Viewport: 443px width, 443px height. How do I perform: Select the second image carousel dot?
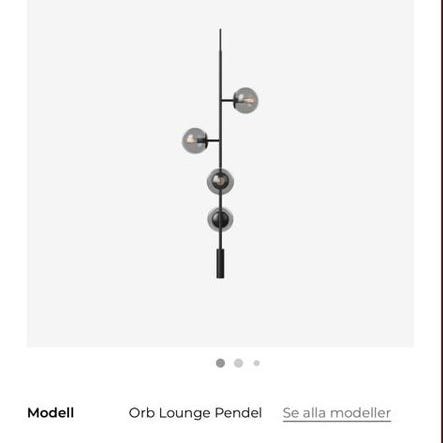pyautogui.click(x=238, y=363)
